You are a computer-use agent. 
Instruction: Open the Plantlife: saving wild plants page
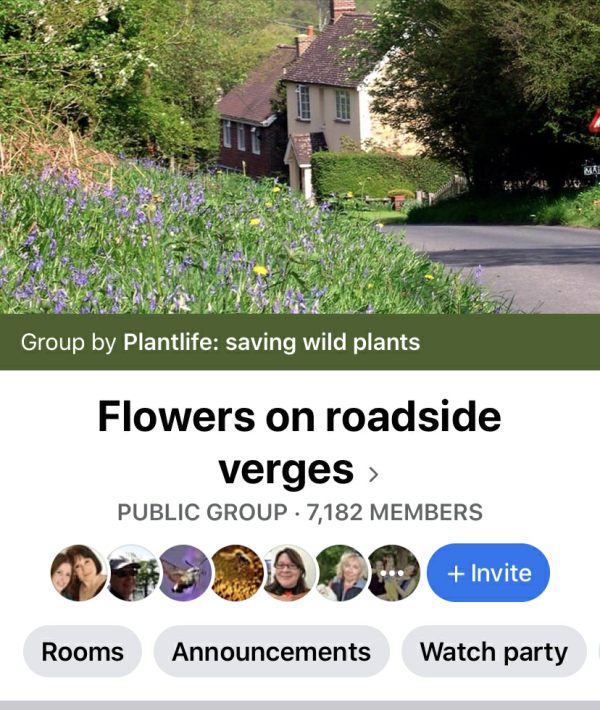point(271,343)
